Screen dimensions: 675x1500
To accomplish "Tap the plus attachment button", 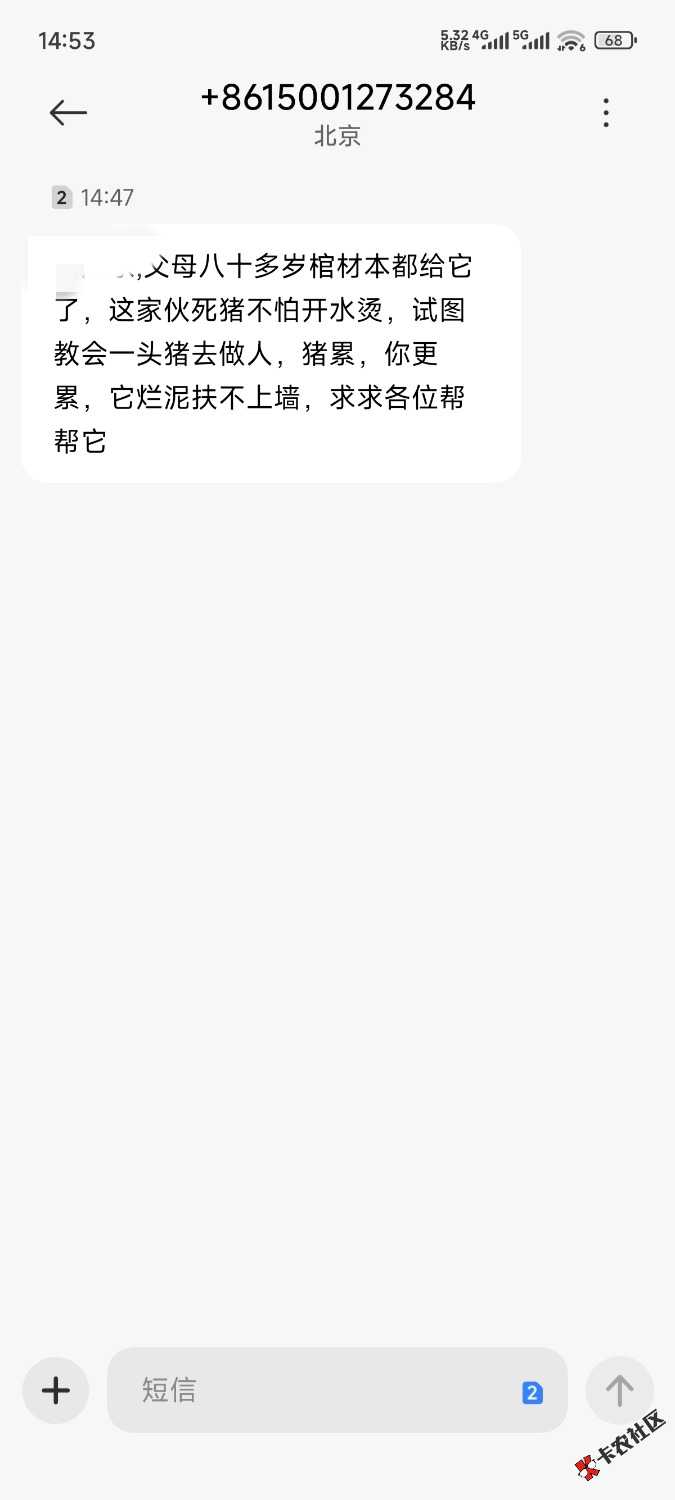I will pyautogui.click(x=56, y=1390).
